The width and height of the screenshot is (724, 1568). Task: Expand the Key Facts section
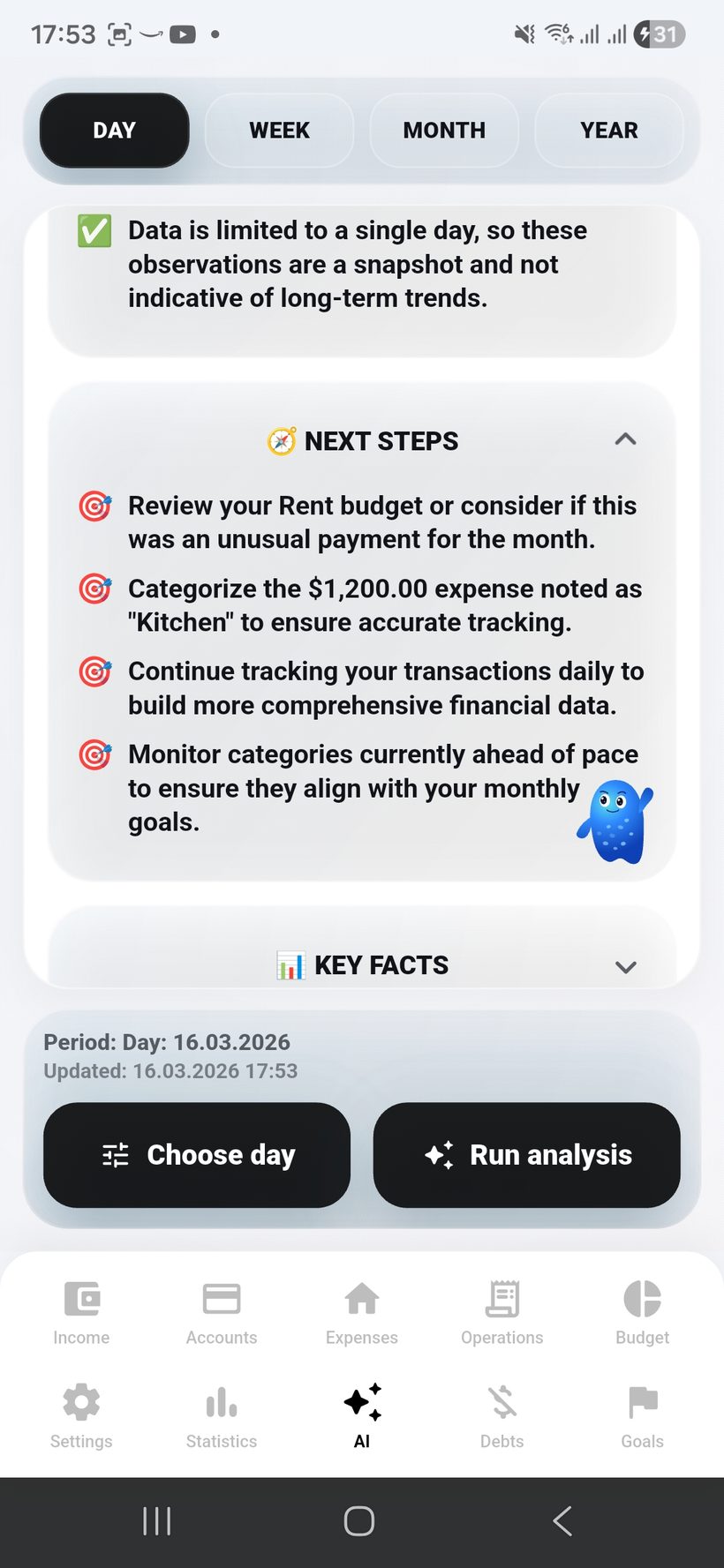(626, 967)
